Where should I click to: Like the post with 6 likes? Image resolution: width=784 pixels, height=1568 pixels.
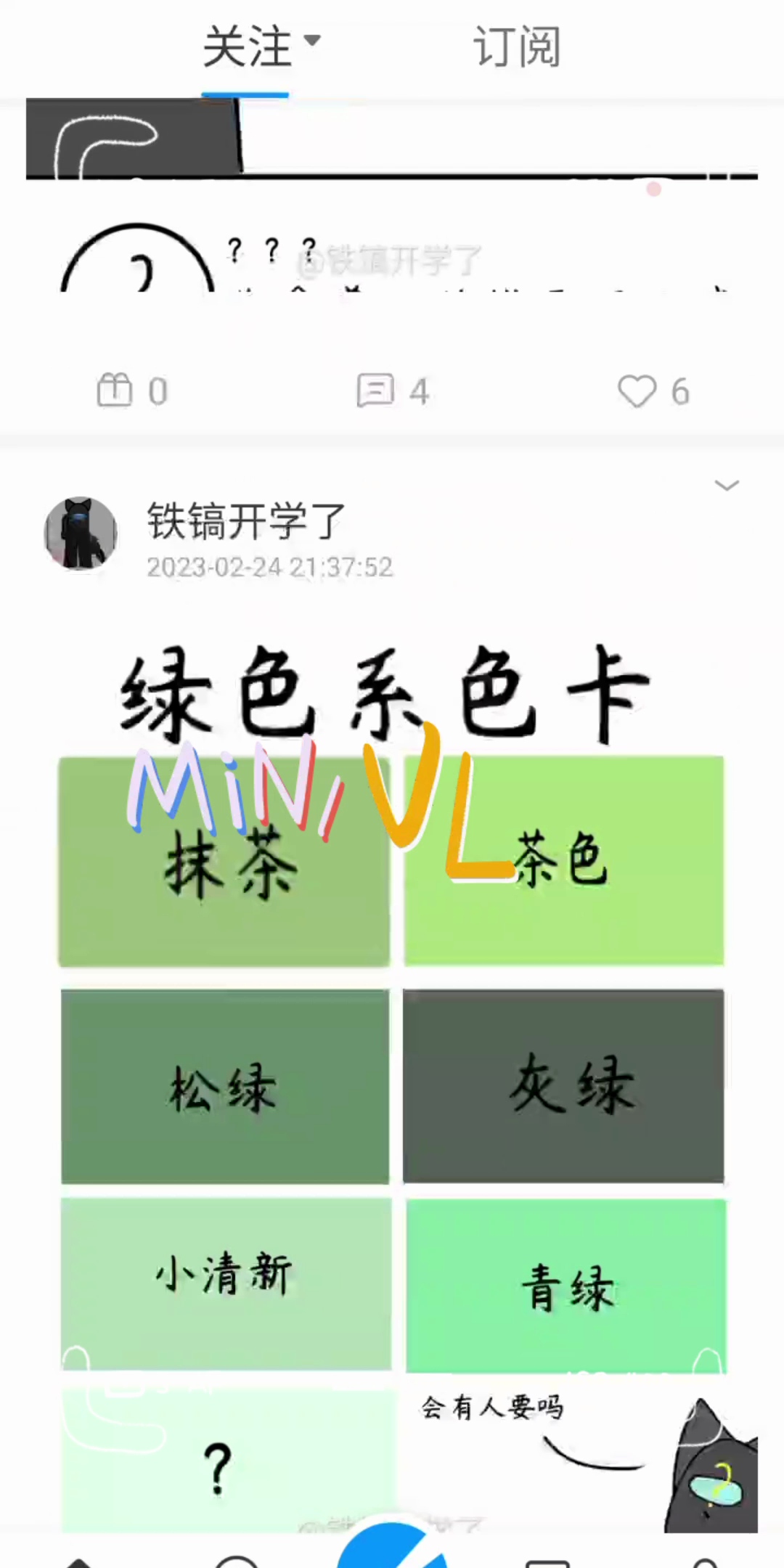(x=637, y=391)
